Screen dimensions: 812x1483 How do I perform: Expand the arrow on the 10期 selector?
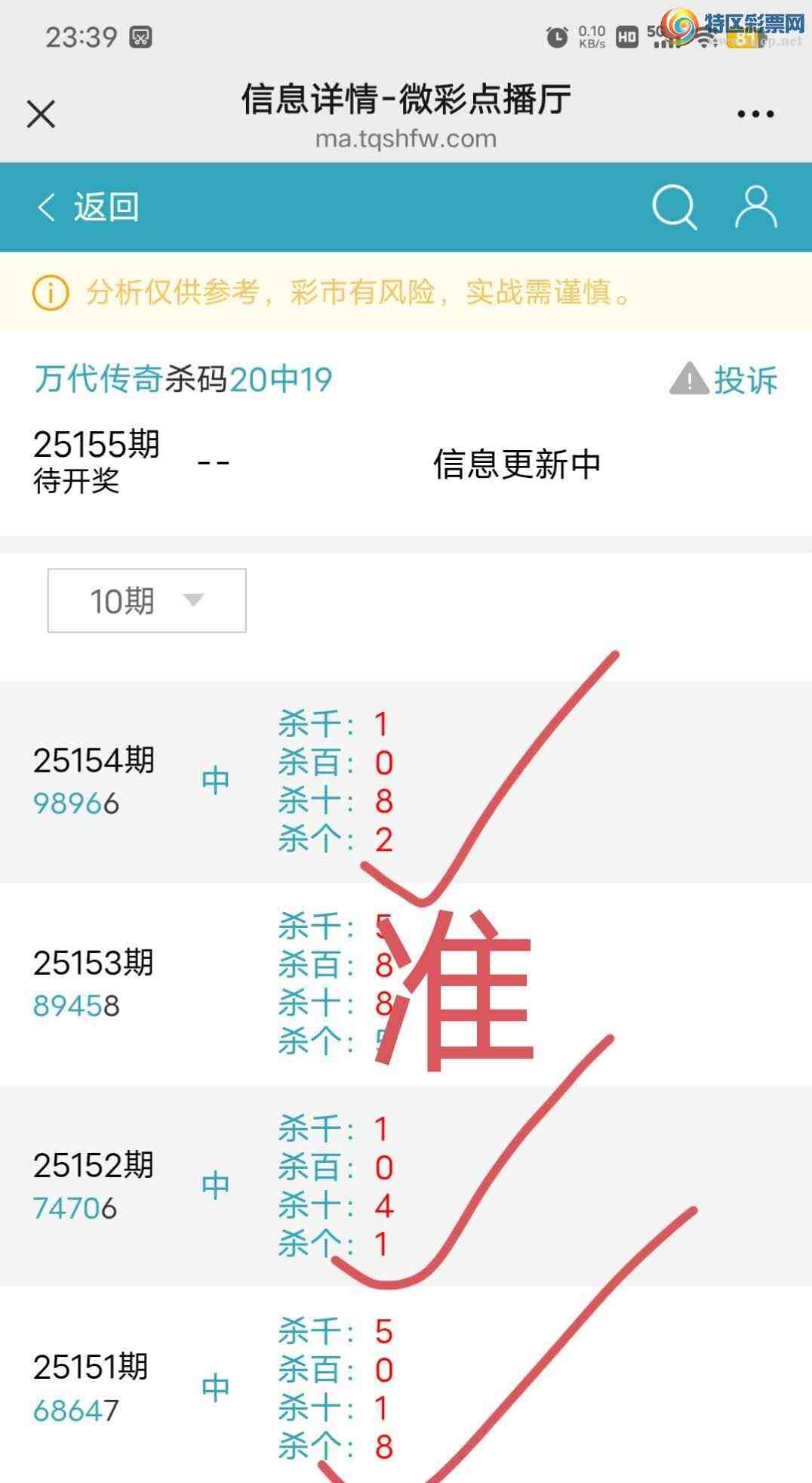tap(195, 600)
